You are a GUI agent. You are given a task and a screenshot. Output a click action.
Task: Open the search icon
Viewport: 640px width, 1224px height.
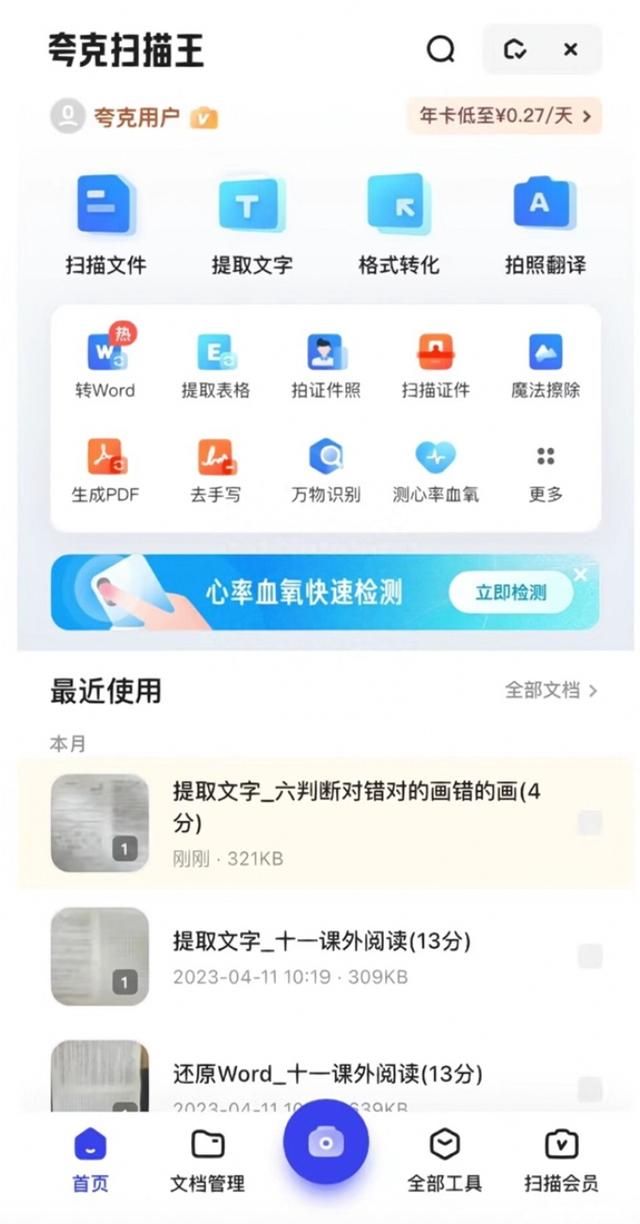440,49
